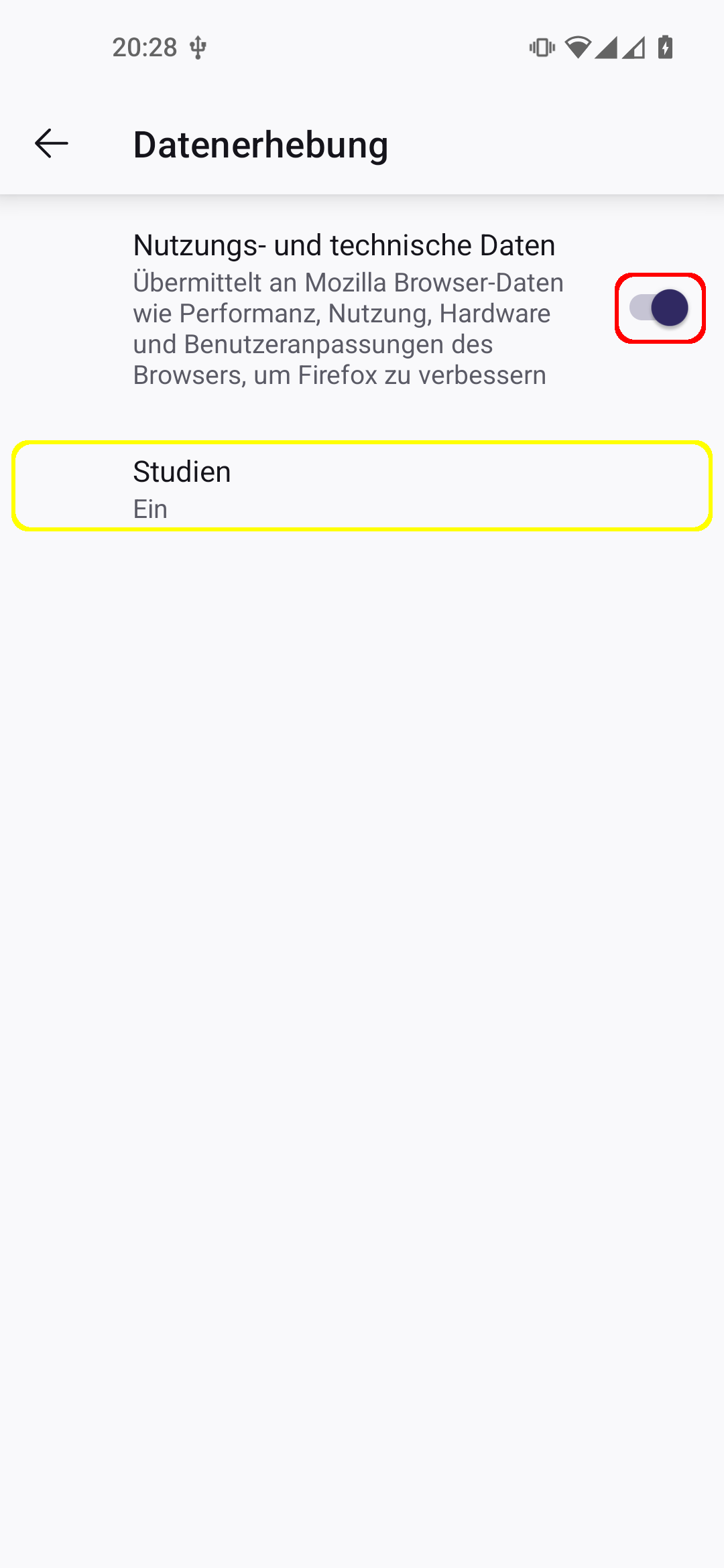Disable Nutzungs- und technische Daten switch
The height and width of the screenshot is (1568, 724).
(x=660, y=308)
